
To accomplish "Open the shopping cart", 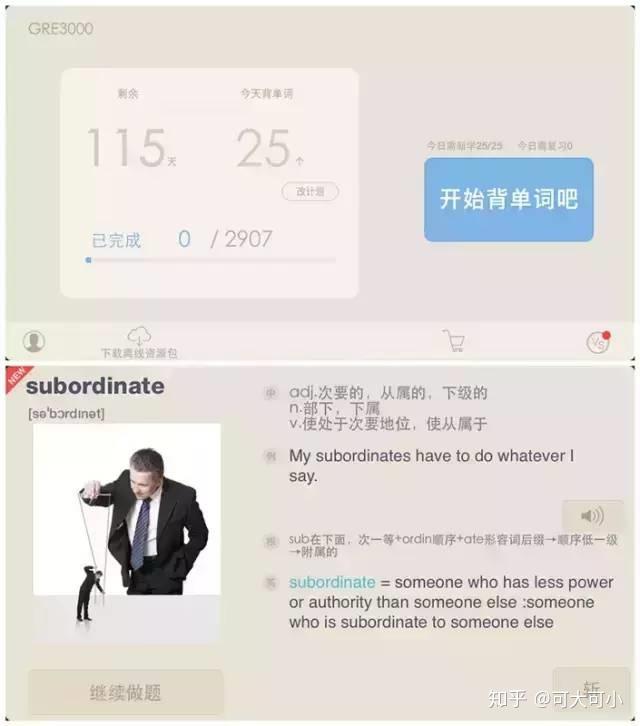I will pos(454,341).
